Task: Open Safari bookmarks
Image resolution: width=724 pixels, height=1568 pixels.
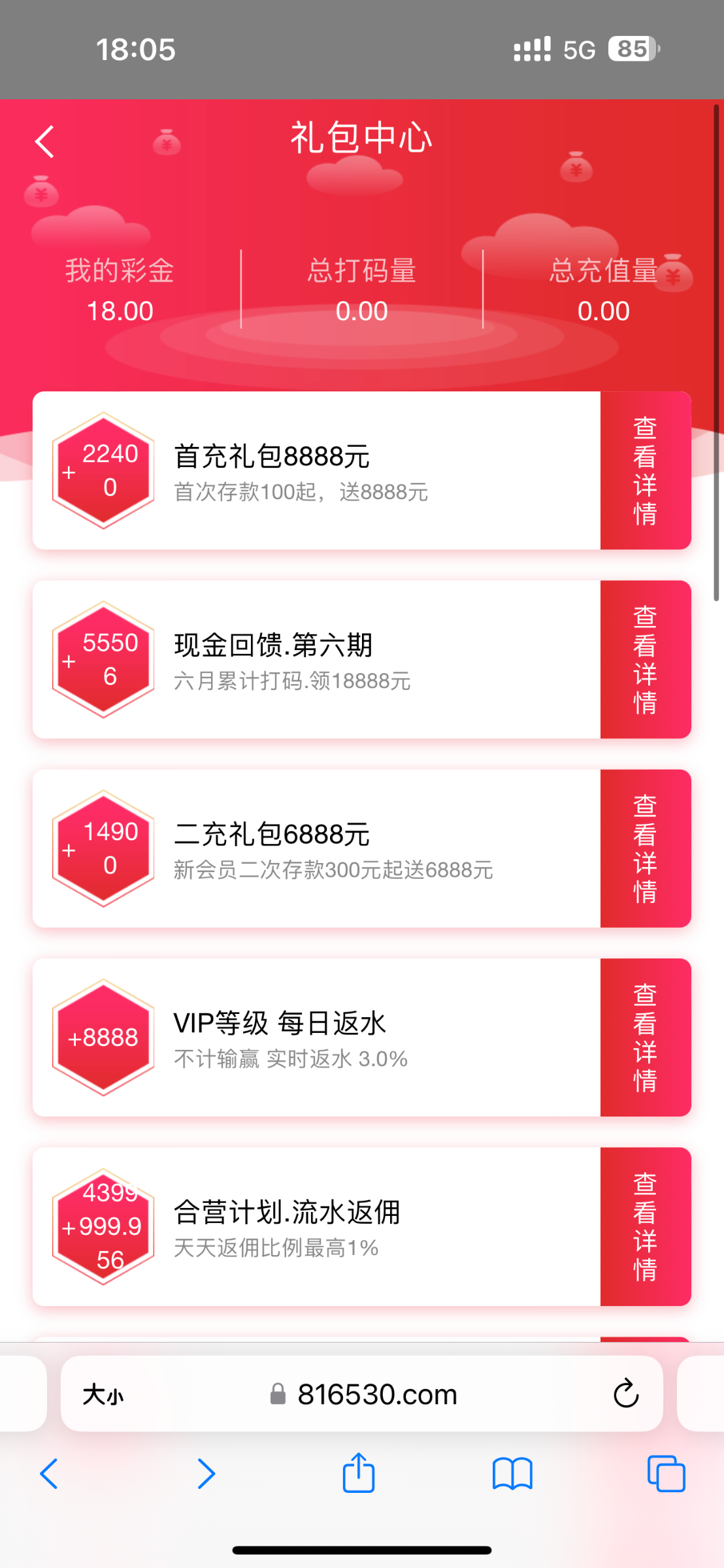Action: click(512, 1474)
